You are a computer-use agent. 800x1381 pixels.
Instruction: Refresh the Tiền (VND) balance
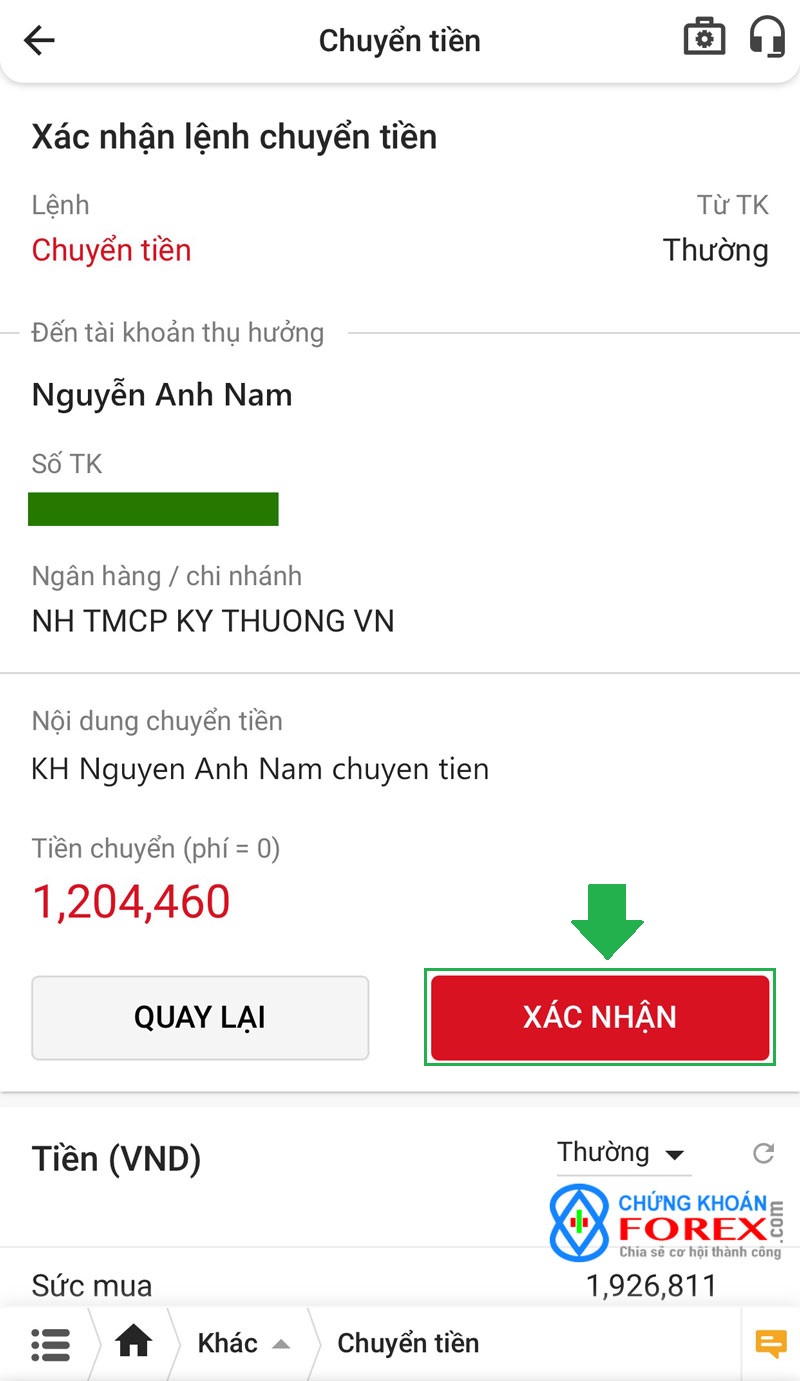[764, 1154]
